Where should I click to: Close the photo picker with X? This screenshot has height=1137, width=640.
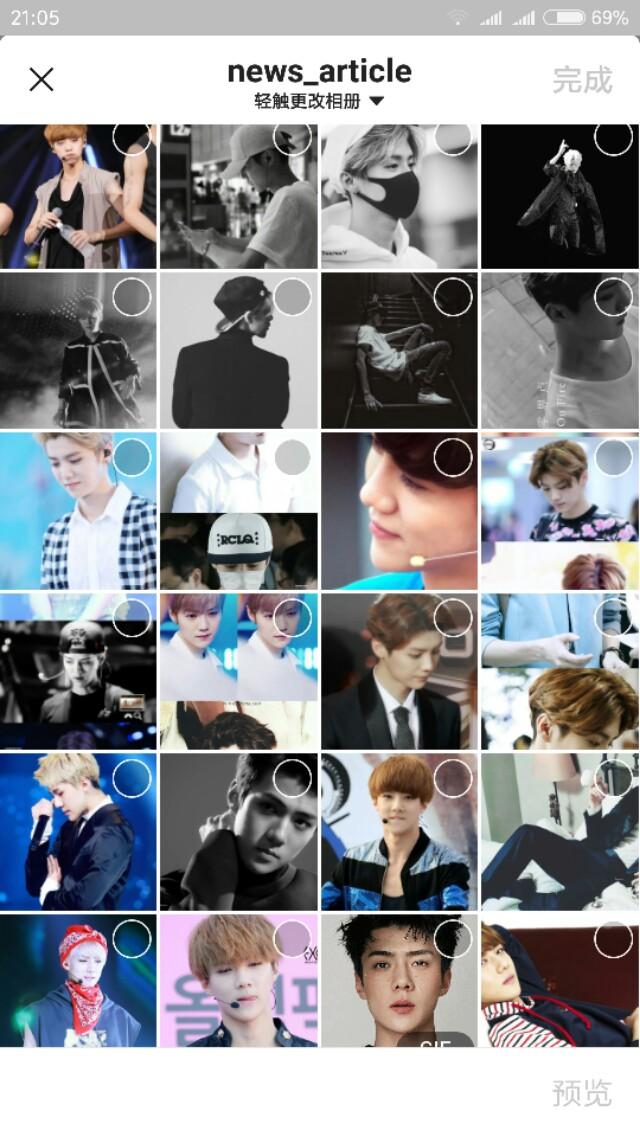pyautogui.click(x=41, y=79)
